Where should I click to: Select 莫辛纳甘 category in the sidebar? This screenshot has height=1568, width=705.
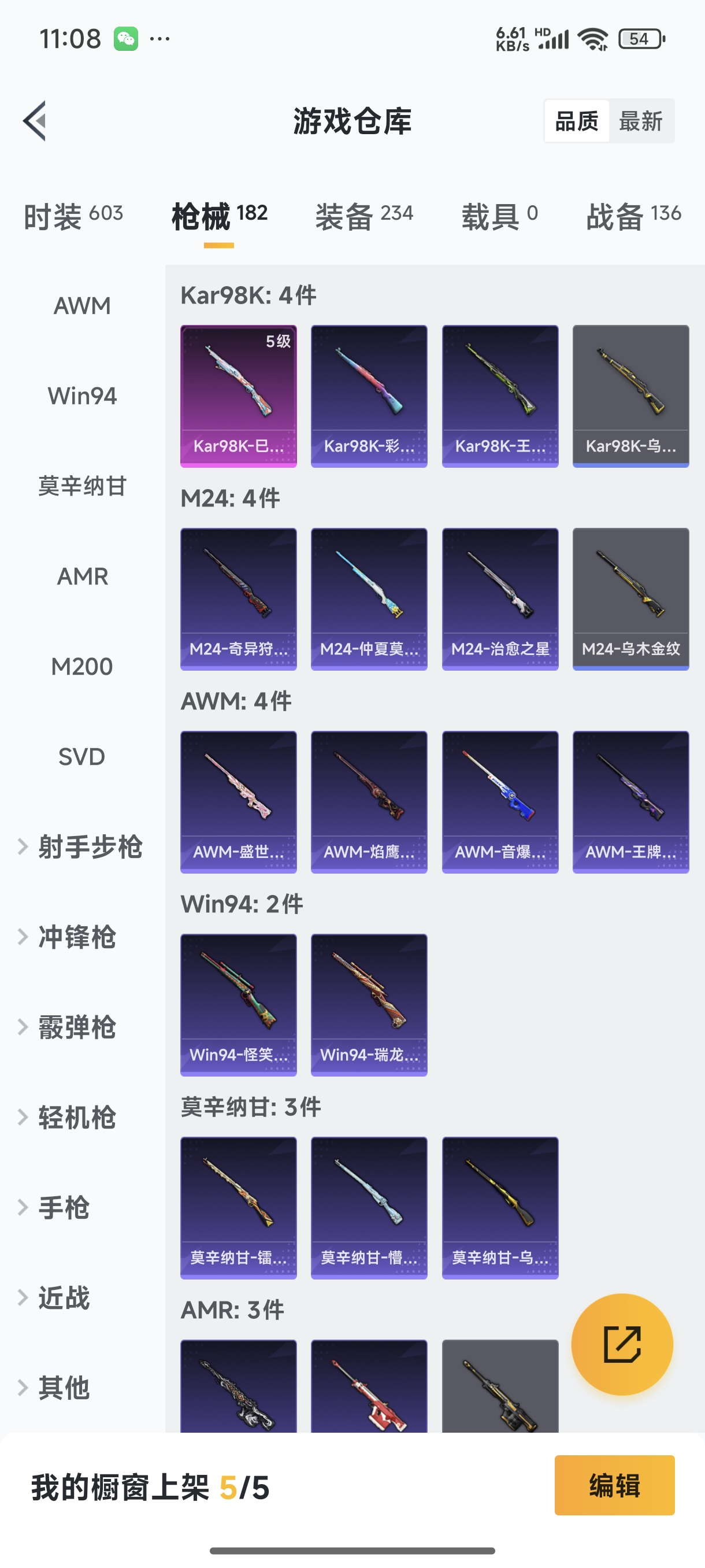point(82,486)
